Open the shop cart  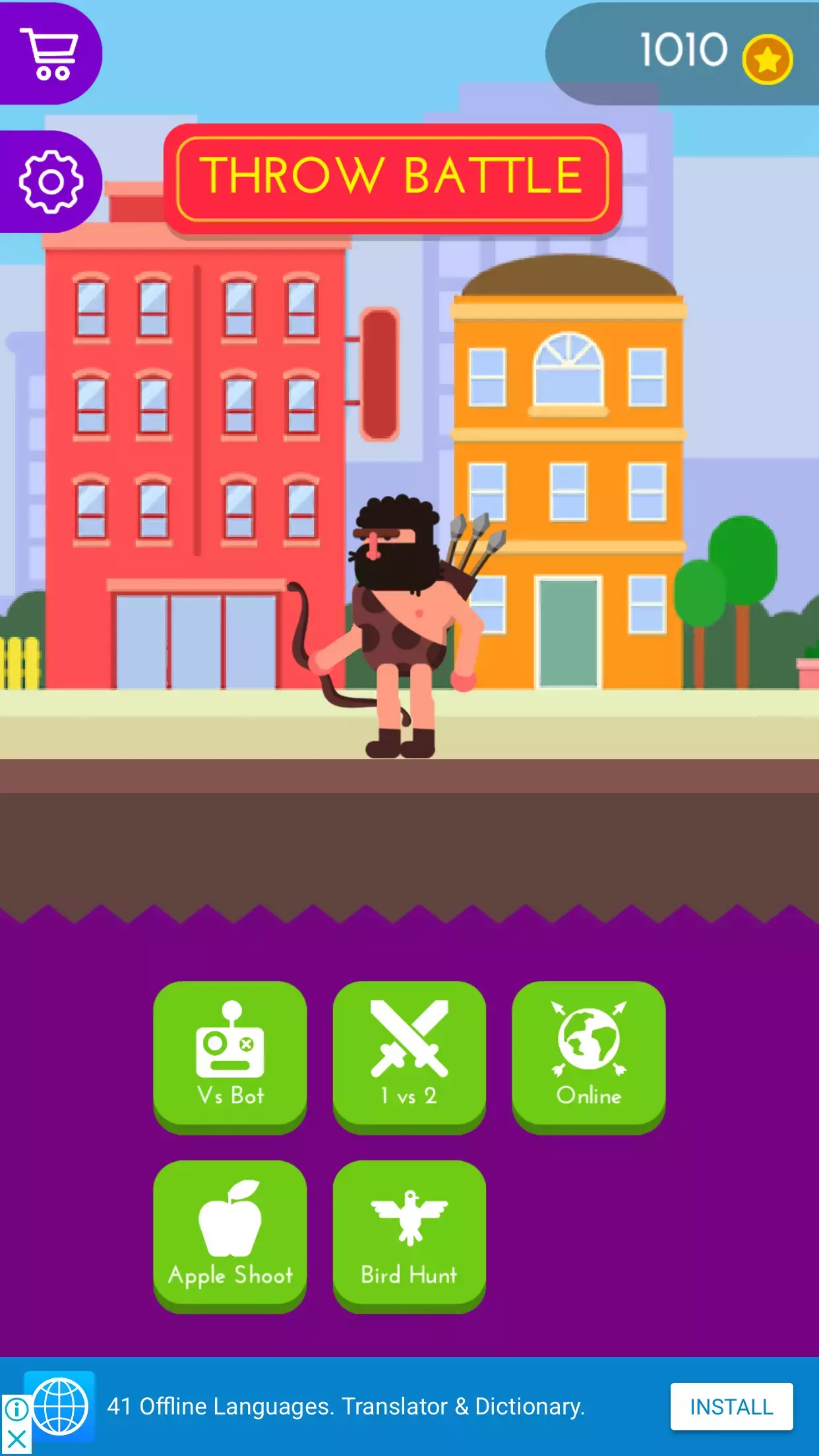(50, 54)
